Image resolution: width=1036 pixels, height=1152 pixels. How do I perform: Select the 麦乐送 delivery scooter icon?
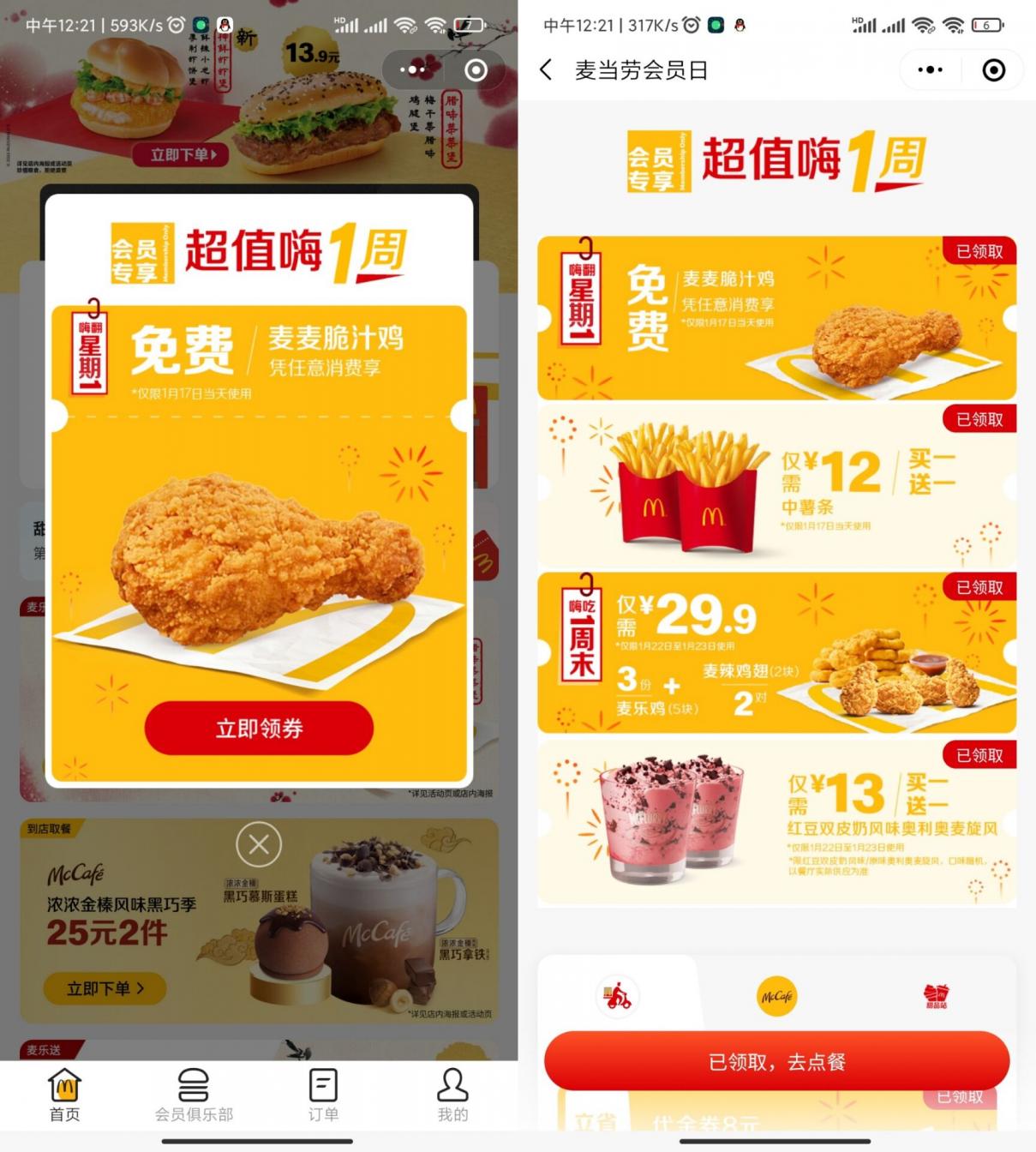(x=620, y=996)
